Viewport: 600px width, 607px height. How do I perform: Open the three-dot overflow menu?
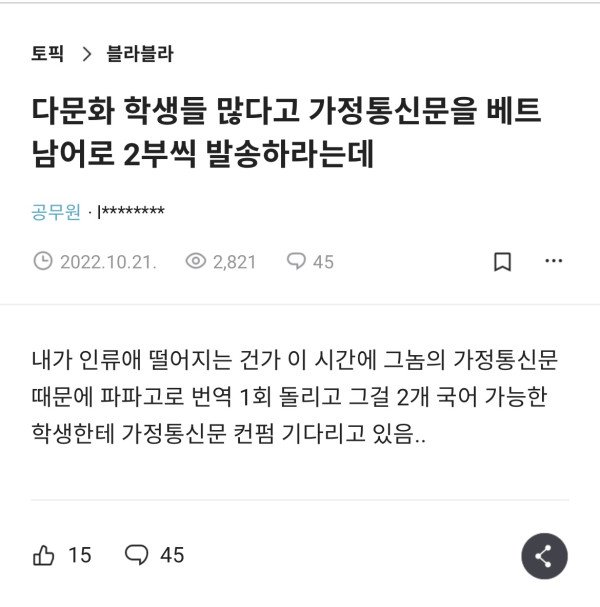(x=553, y=261)
